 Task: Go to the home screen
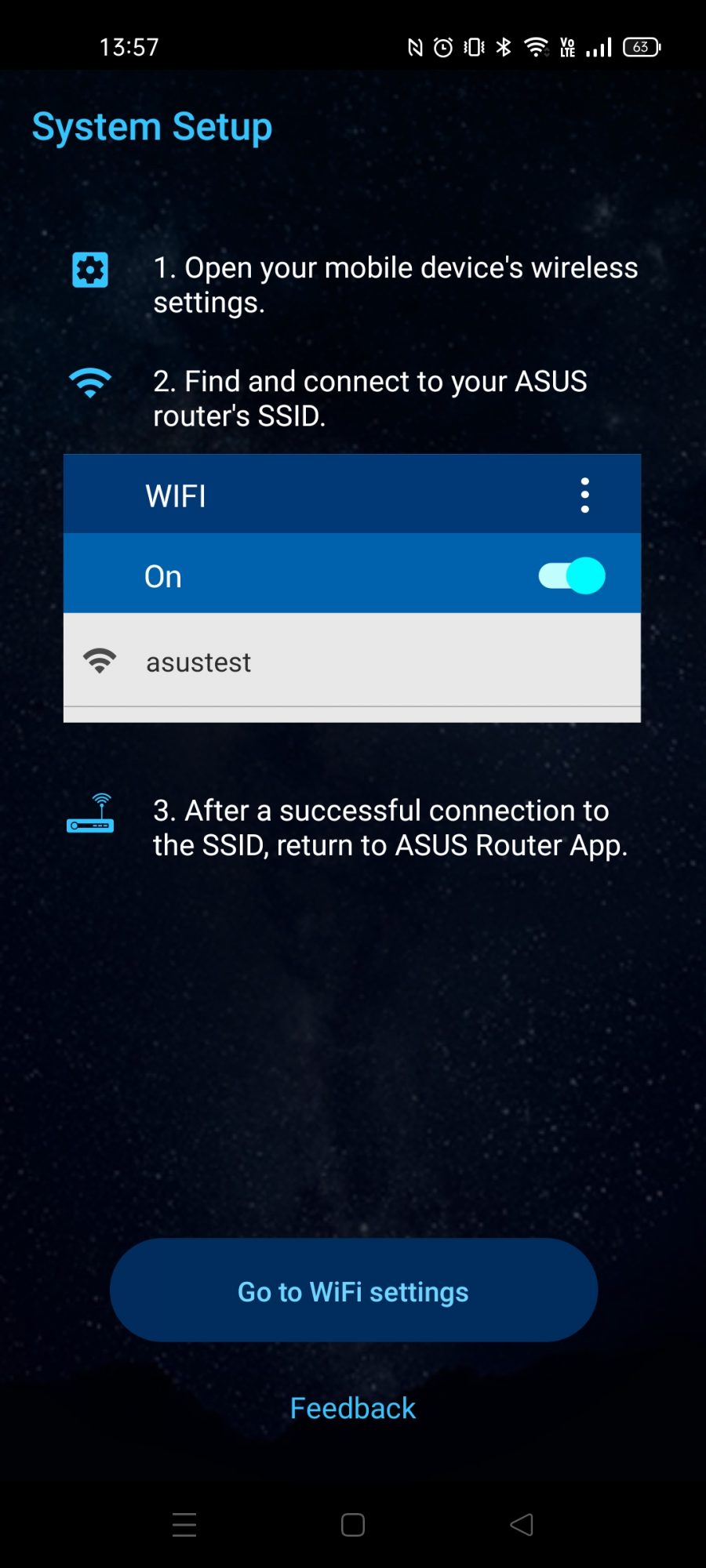[353, 1525]
